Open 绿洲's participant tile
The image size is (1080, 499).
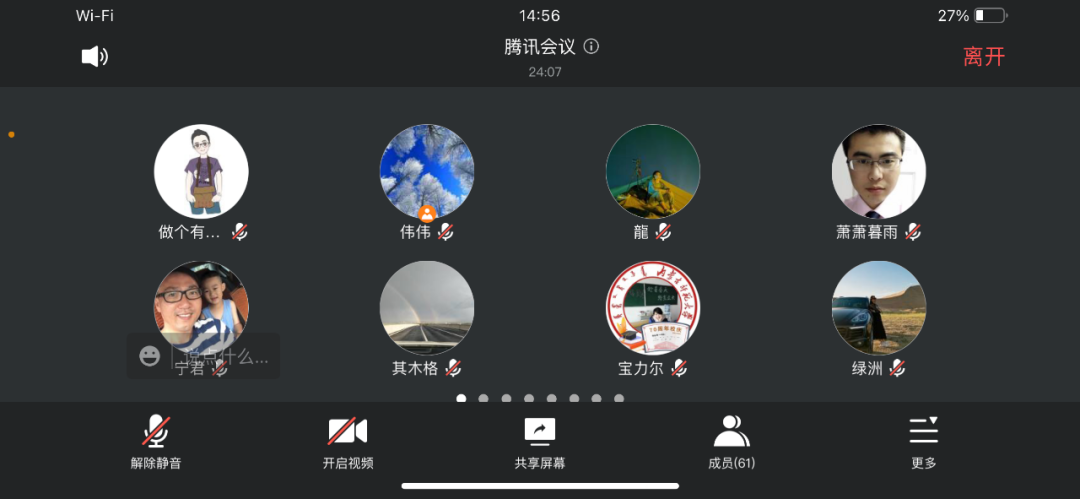(x=879, y=308)
